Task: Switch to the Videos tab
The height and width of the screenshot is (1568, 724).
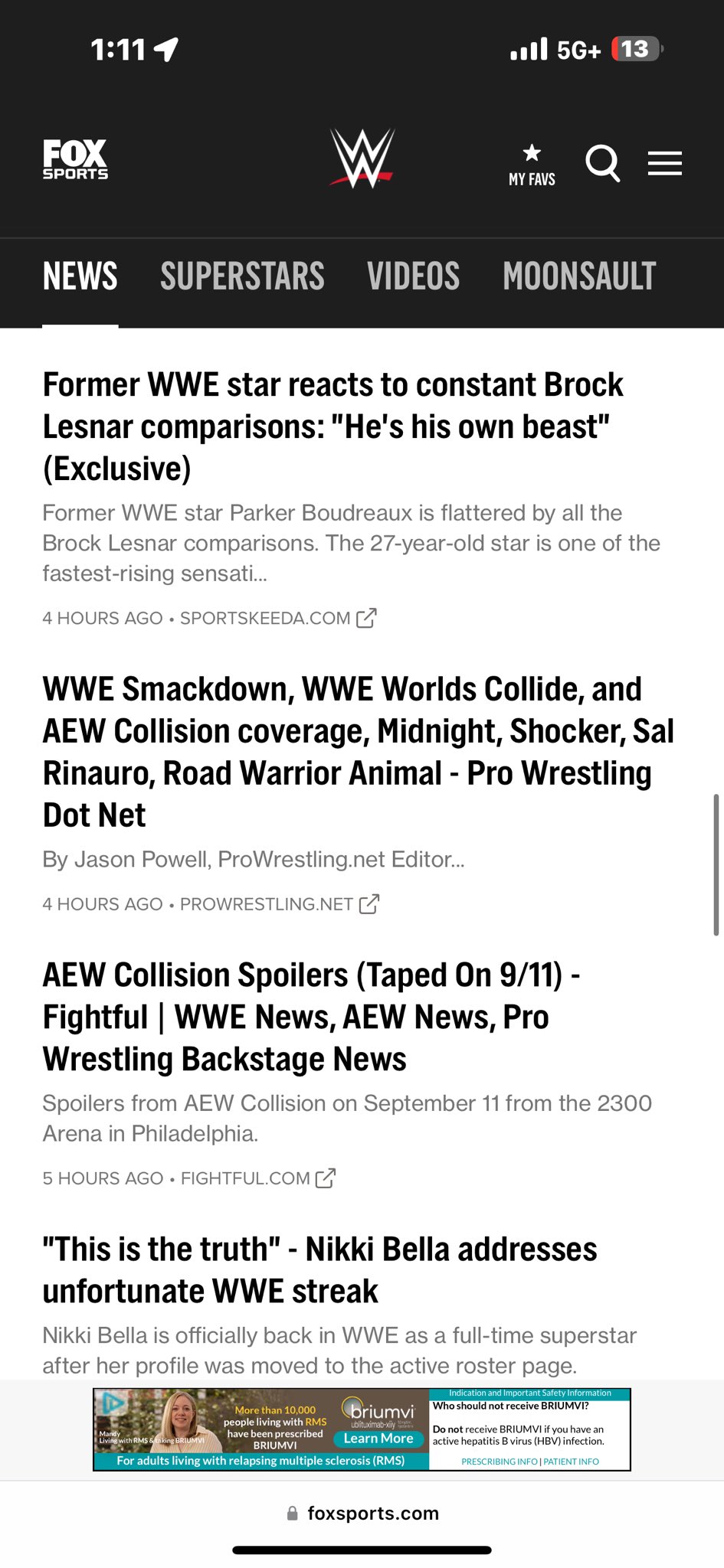Action: pos(413,276)
